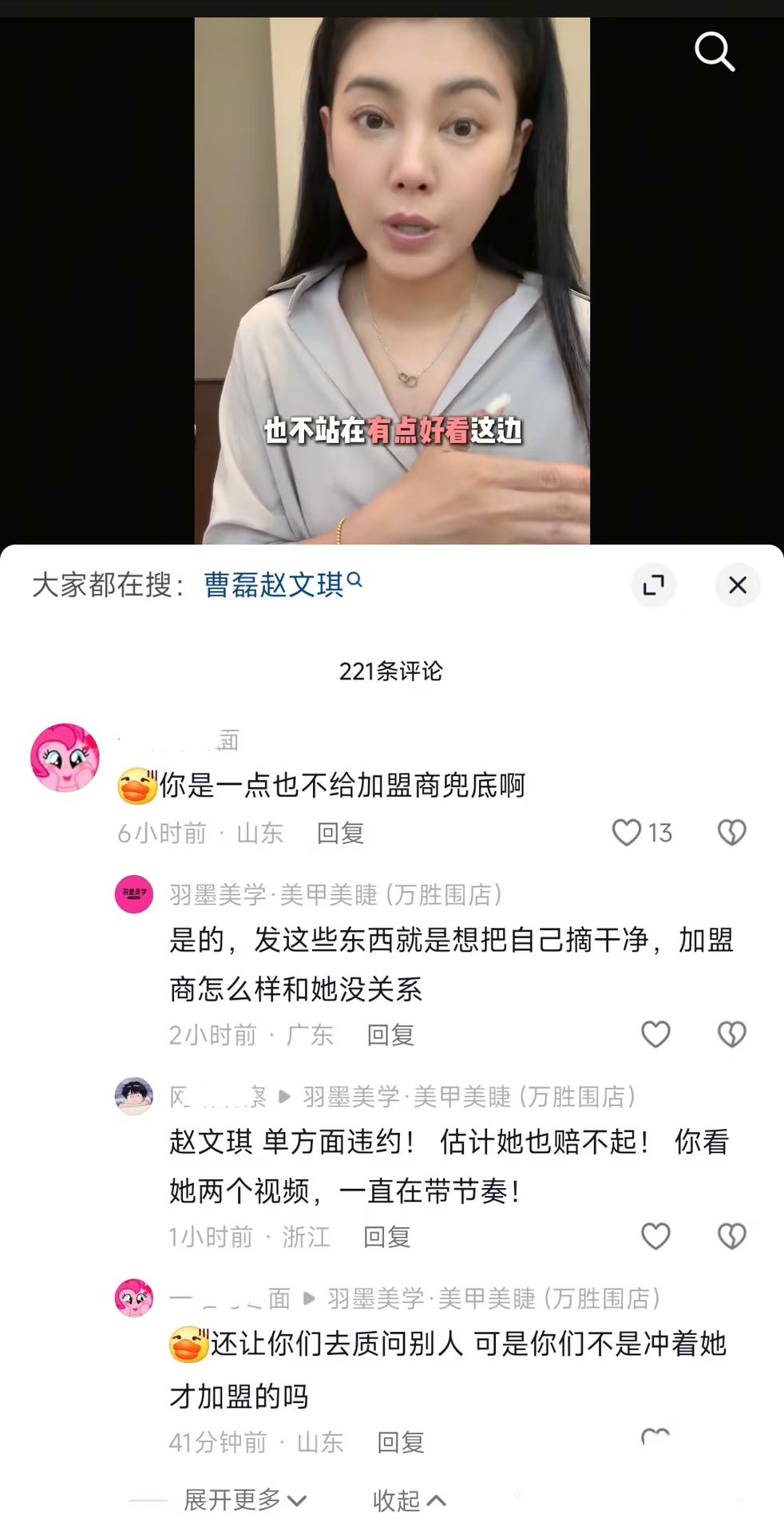784x1533 pixels.
Task: Open the search icon above the video
Action: [x=714, y=52]
